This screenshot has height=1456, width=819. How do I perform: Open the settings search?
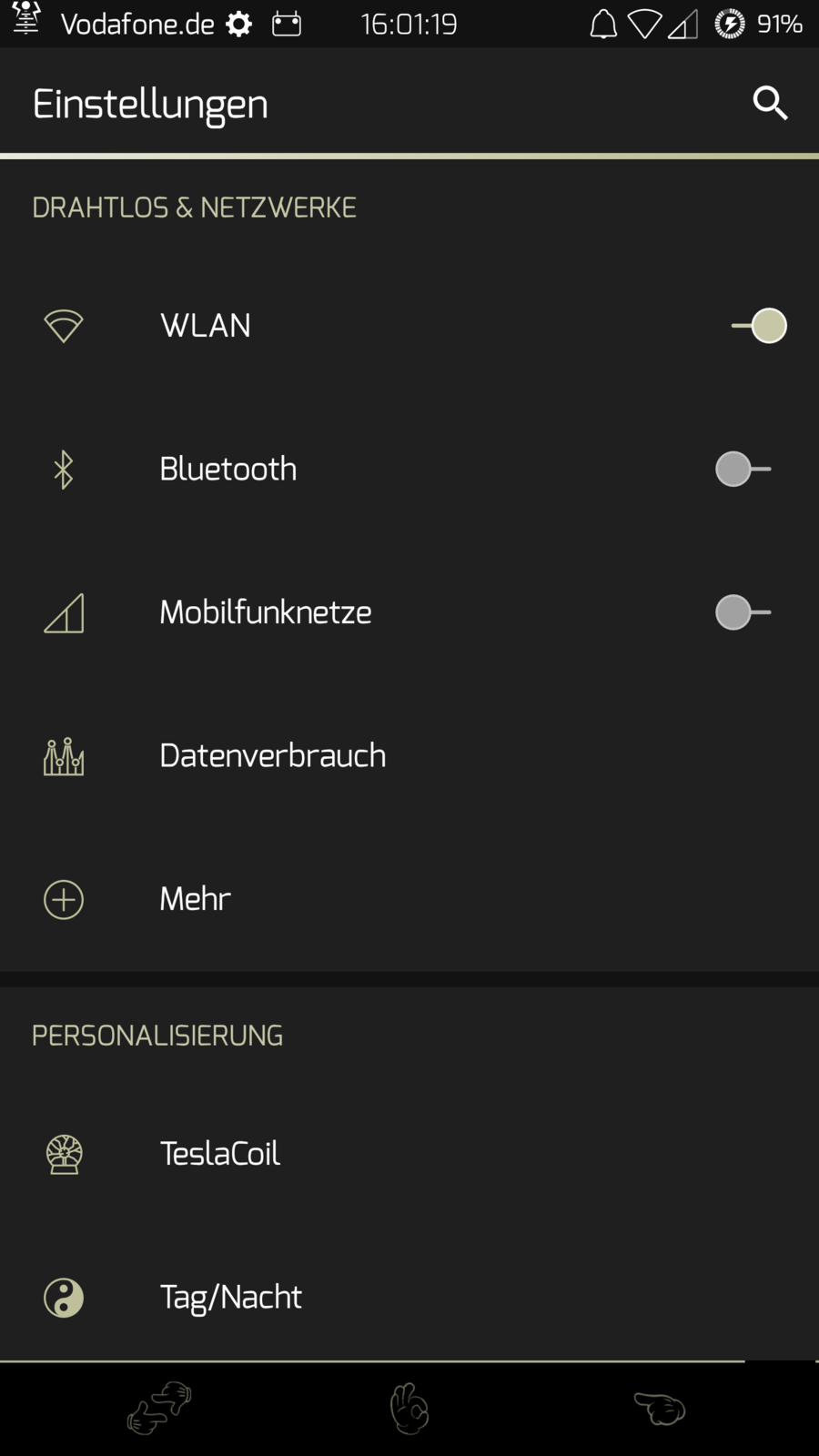(x=770, y=104)
